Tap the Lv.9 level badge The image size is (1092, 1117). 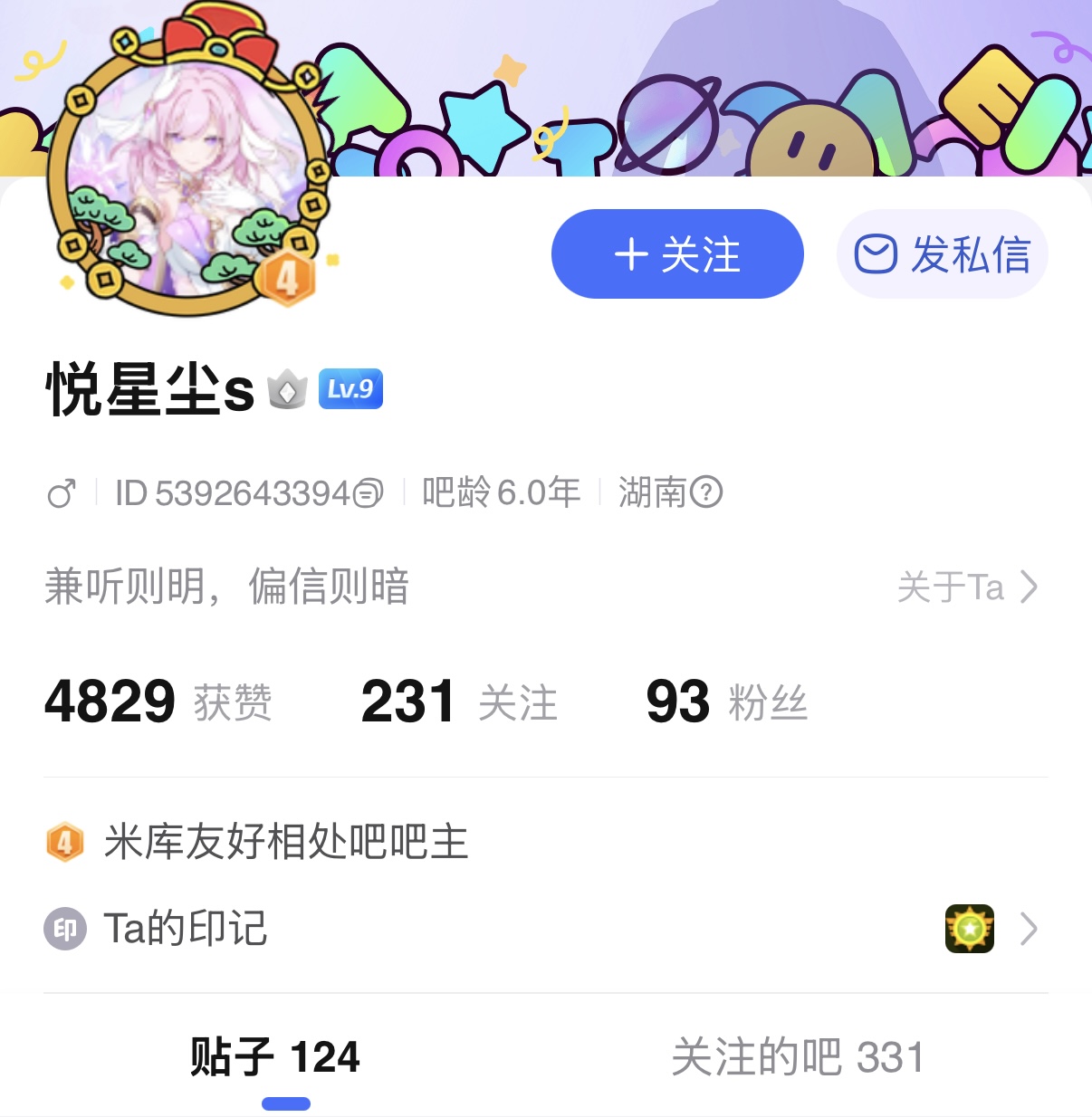(x=350, y=389)
